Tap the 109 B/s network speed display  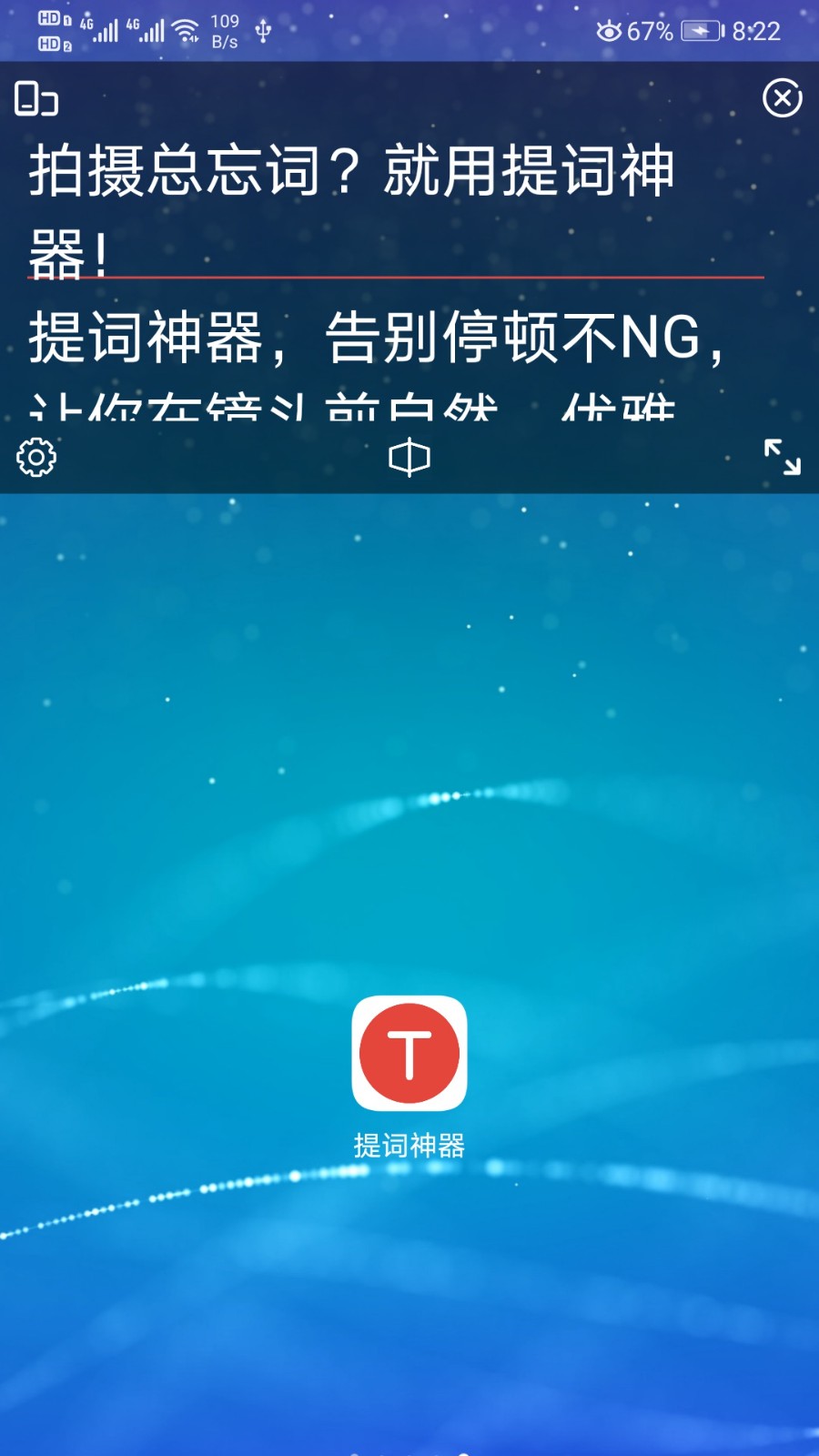[x=225, y=28]
